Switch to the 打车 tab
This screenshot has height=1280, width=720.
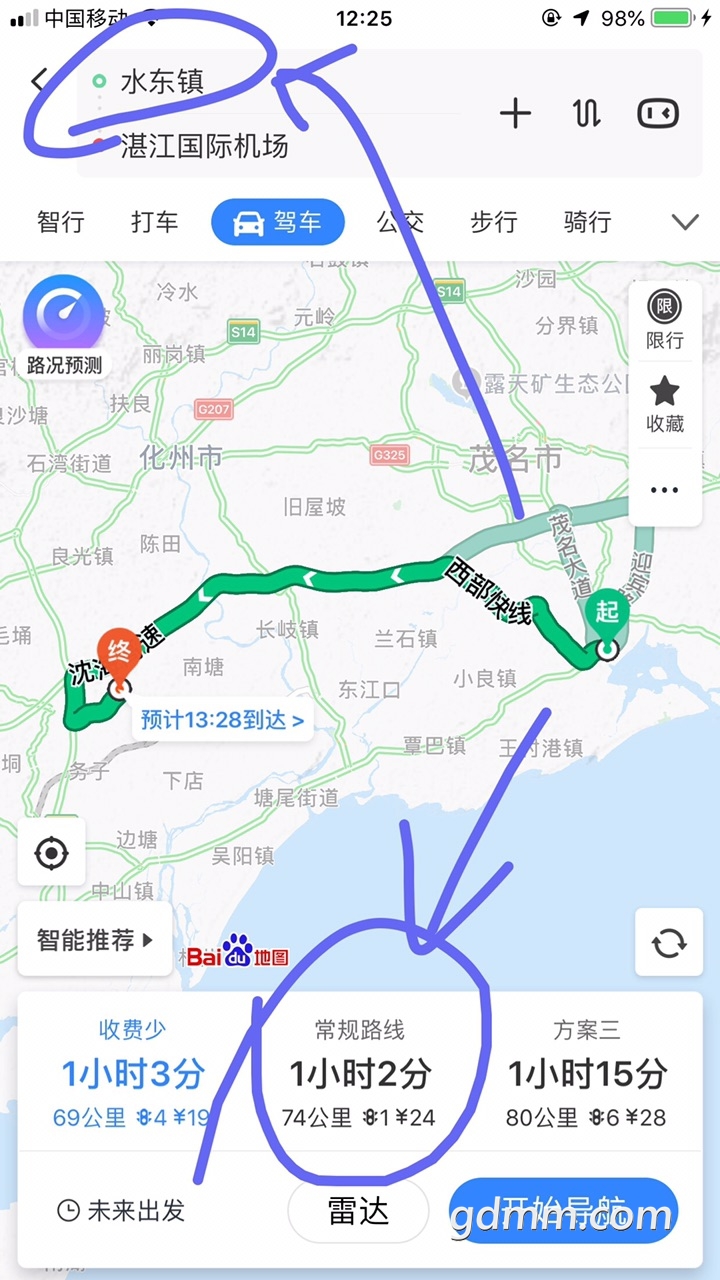(154, 222)
